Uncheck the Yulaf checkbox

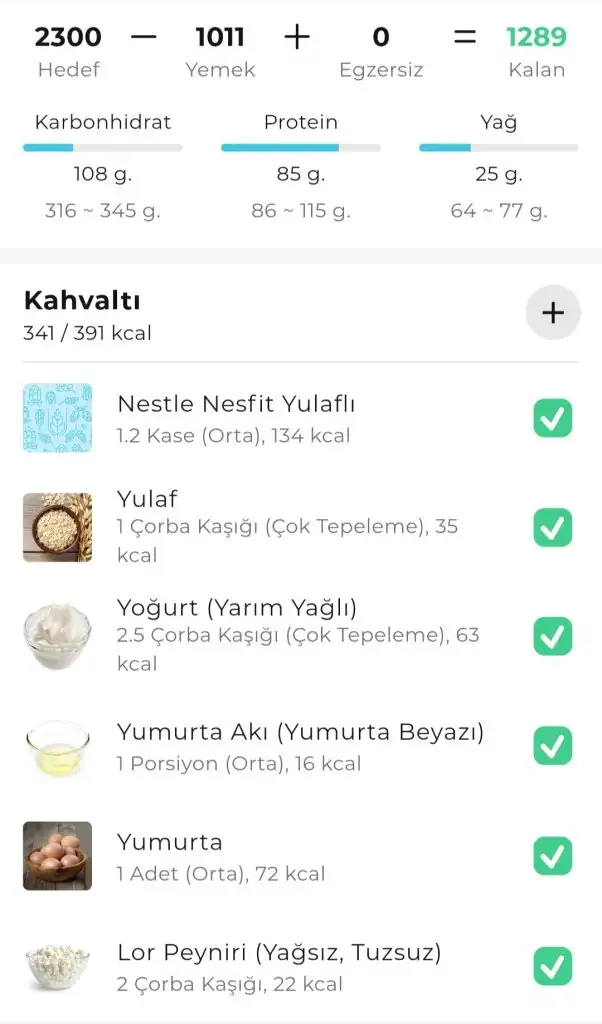553,527
